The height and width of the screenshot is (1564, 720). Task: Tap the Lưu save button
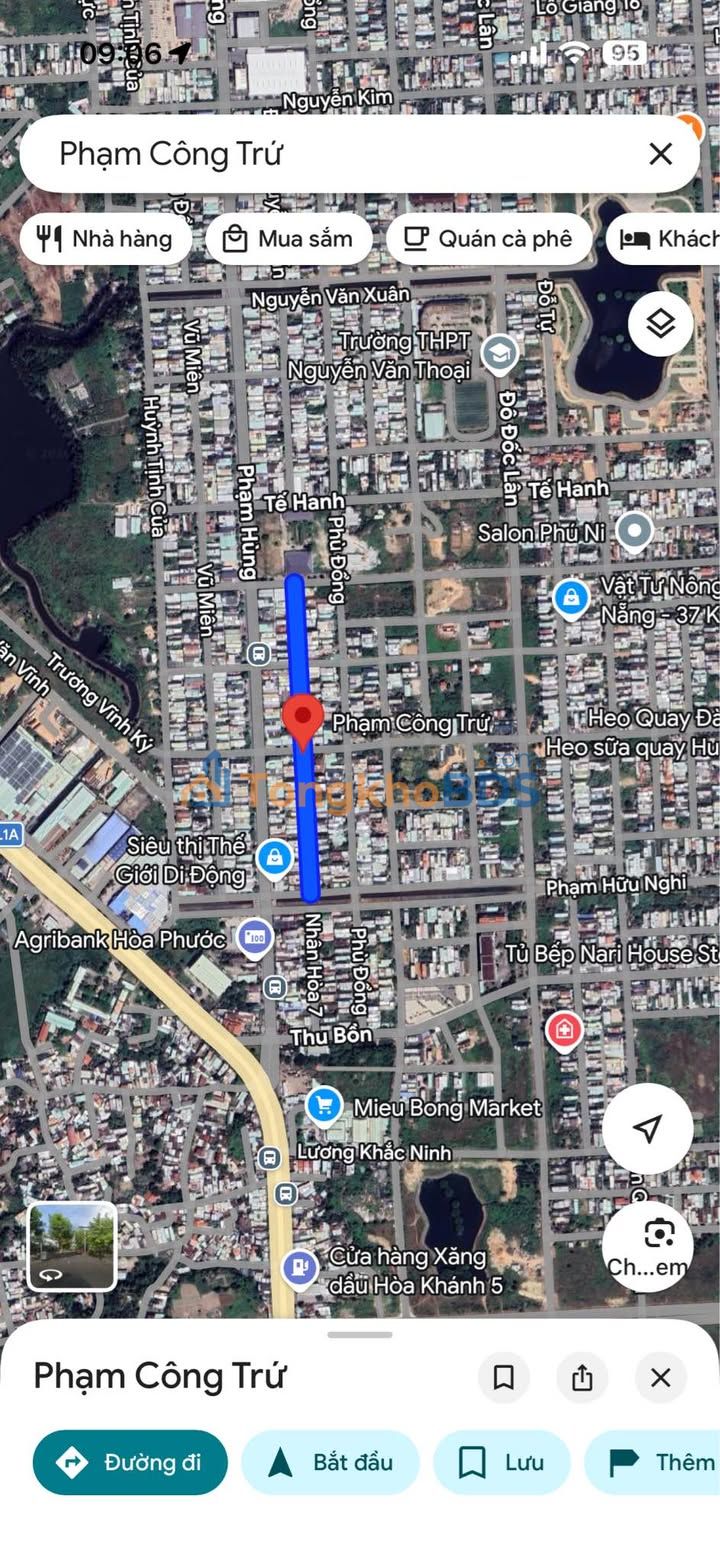click(x=501, y=1462)
